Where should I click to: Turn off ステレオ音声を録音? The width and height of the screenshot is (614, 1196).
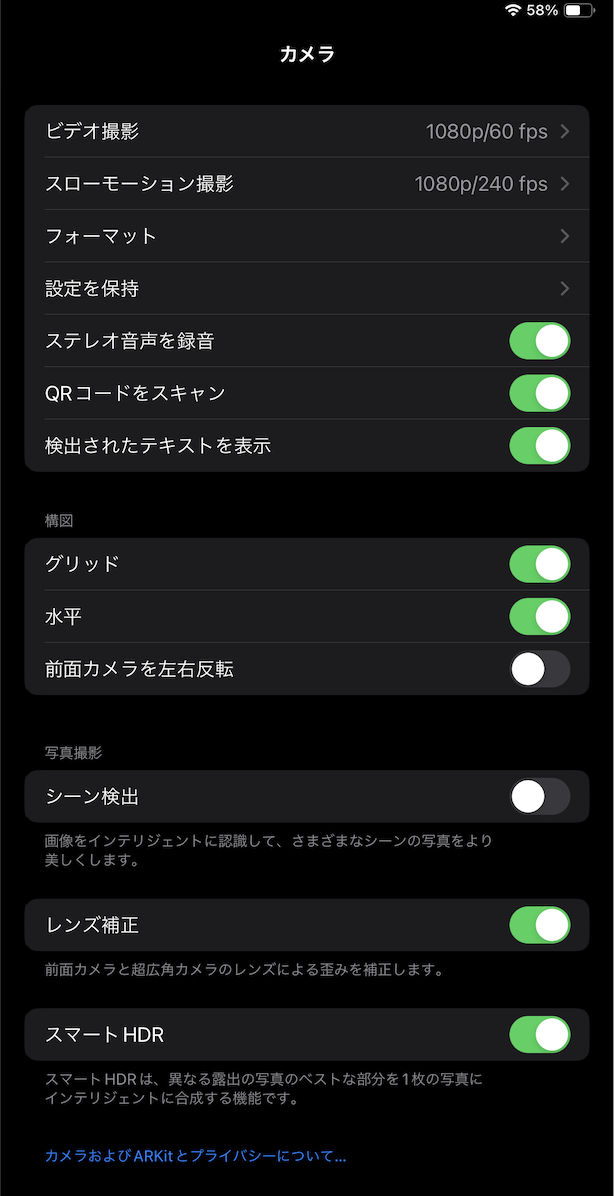pos(539,341)
